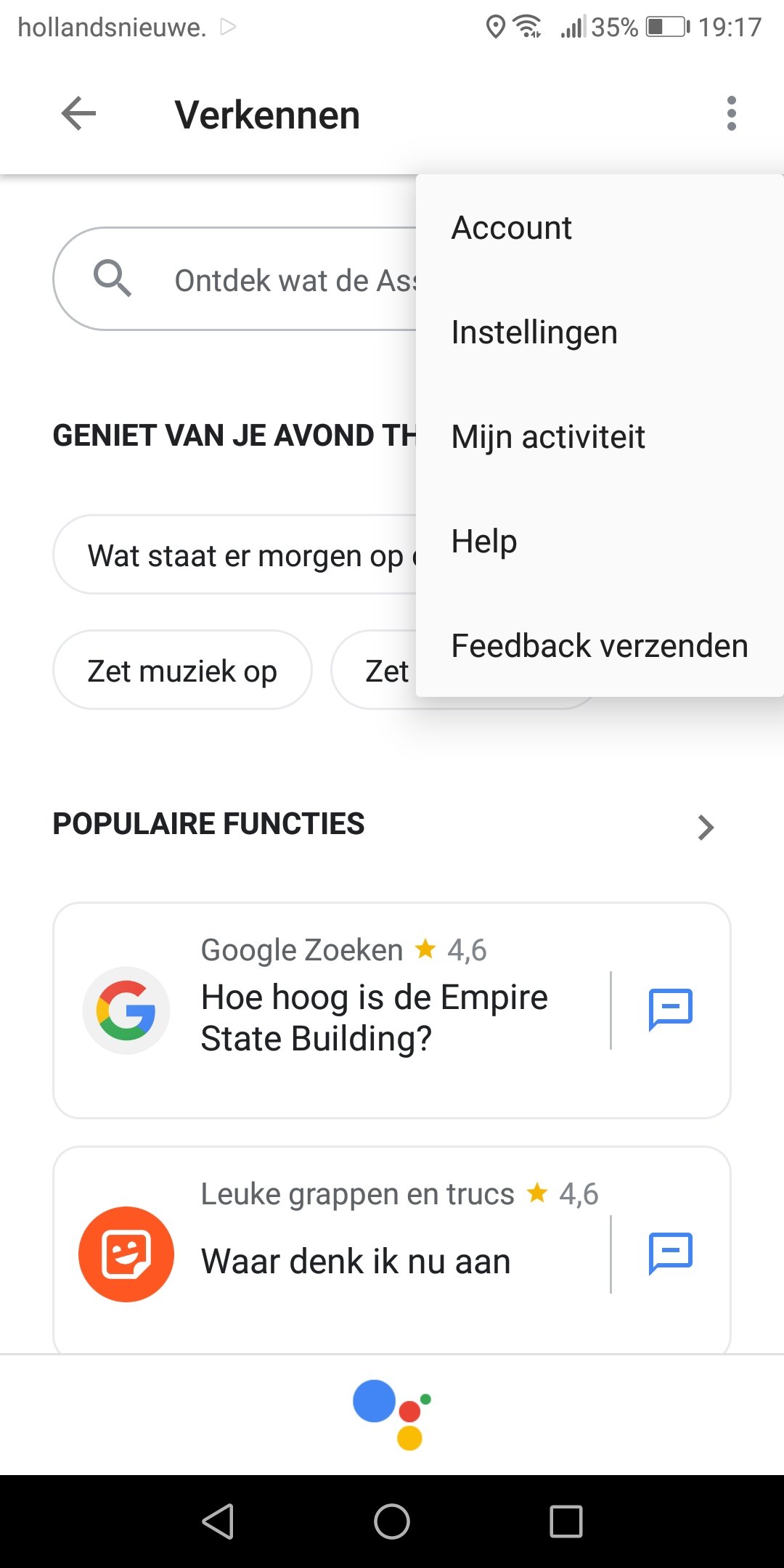Open Mijn activiteit menu item
This screenshot has width=784, height=1568.
[x=548, y=437]
